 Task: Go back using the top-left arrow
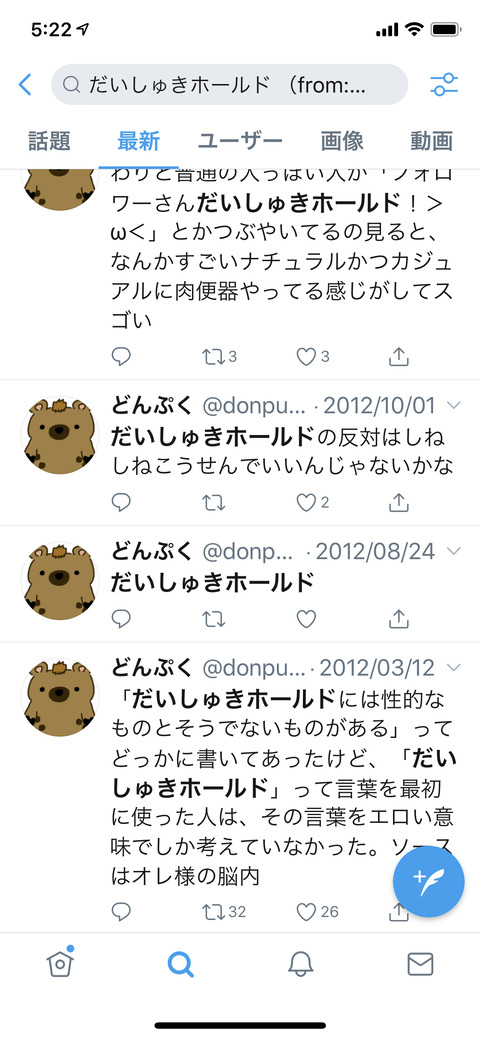25,85
